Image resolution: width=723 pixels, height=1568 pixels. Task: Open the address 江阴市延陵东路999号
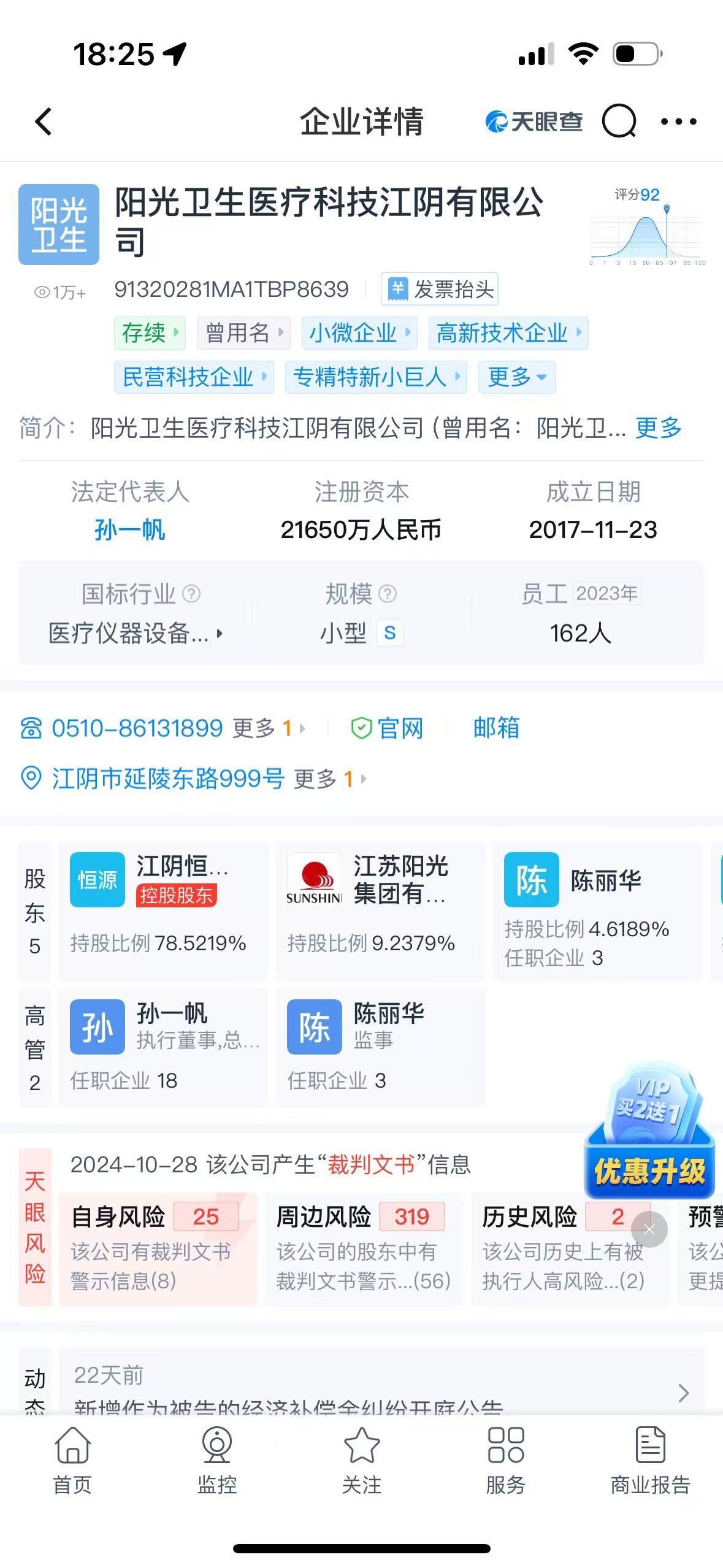coord(167,778)
